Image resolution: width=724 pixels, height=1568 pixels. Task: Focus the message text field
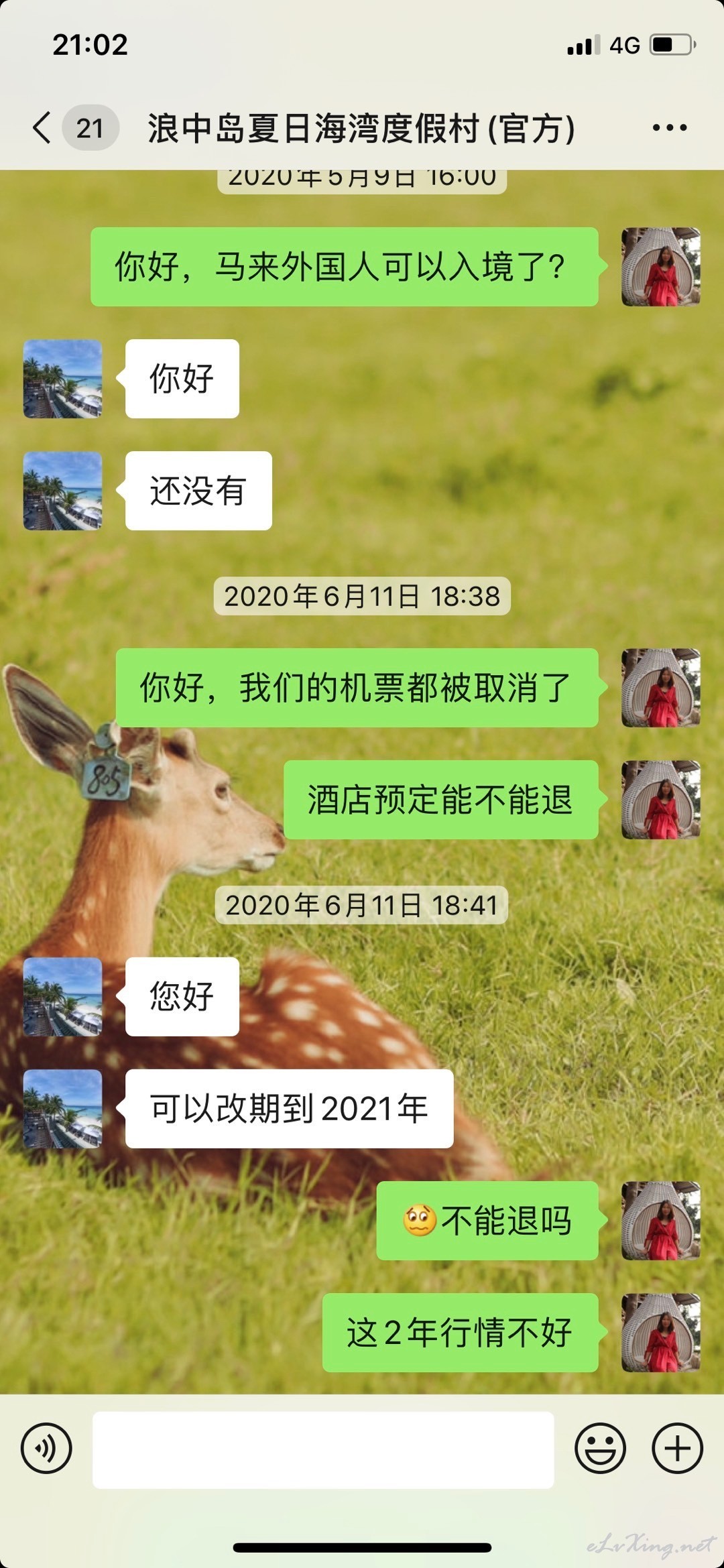click(323, 1449)
